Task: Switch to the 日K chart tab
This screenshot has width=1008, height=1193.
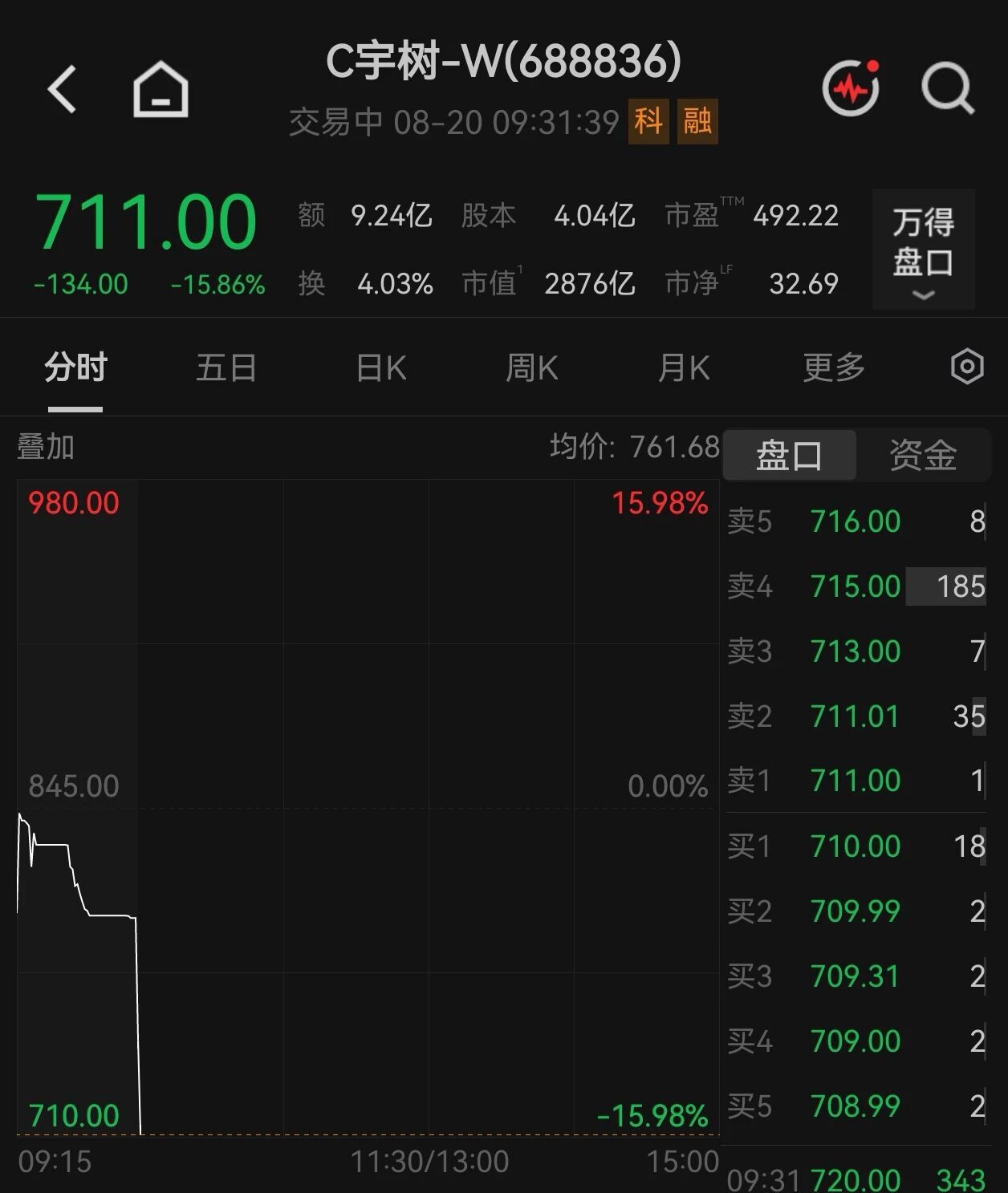Action: click(381, 368)
